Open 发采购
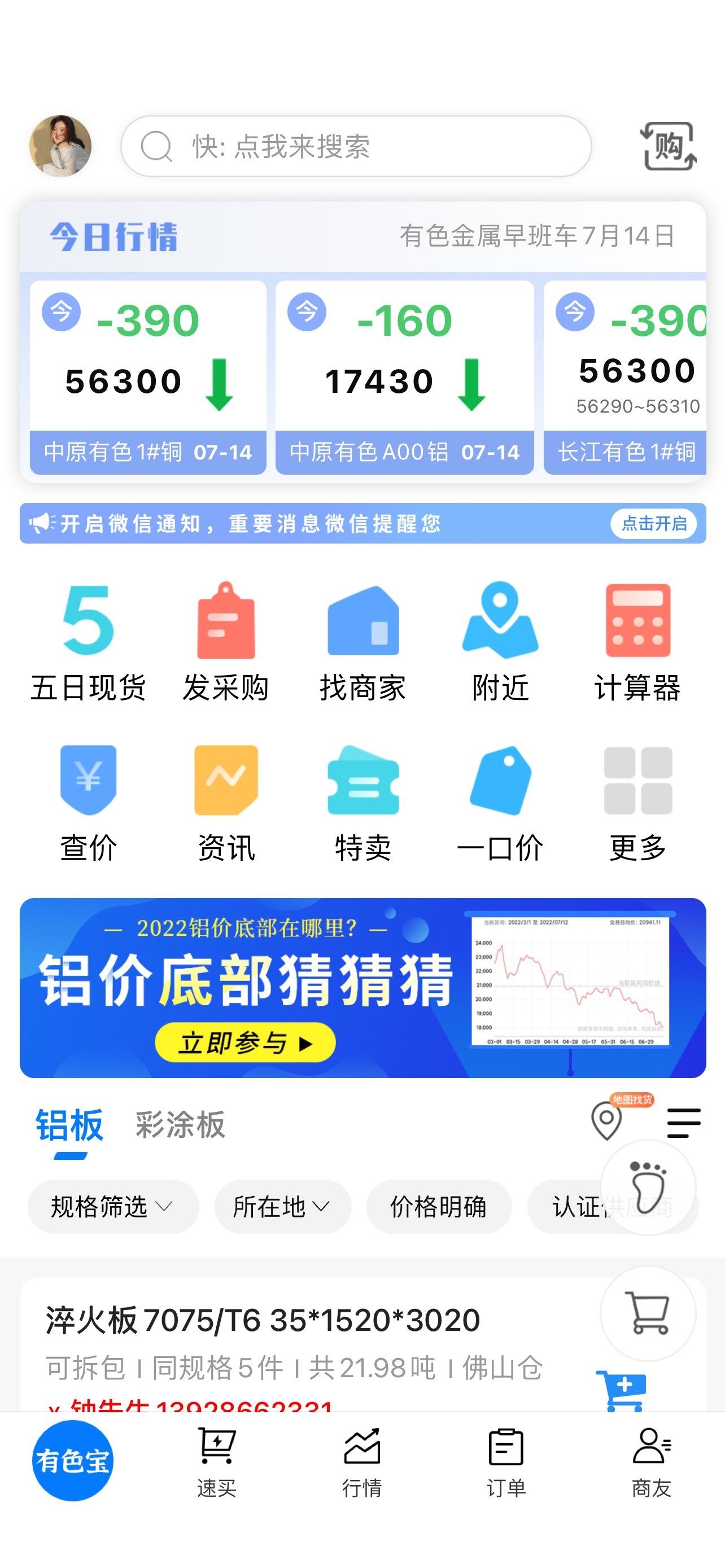 click(226, 642)
